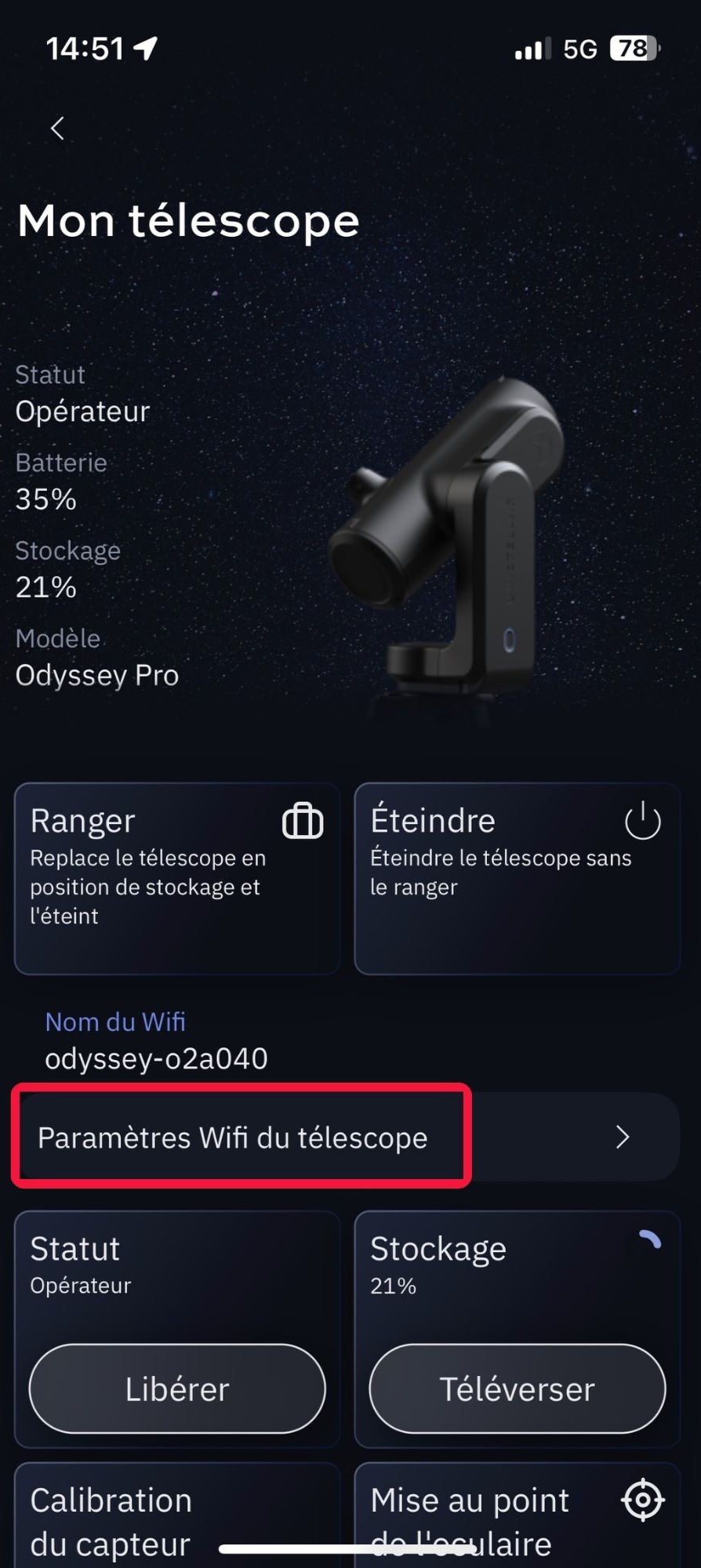Tap the back arrow at the top left
Screen dimensions: 701x1568
(x=56, y=128)
